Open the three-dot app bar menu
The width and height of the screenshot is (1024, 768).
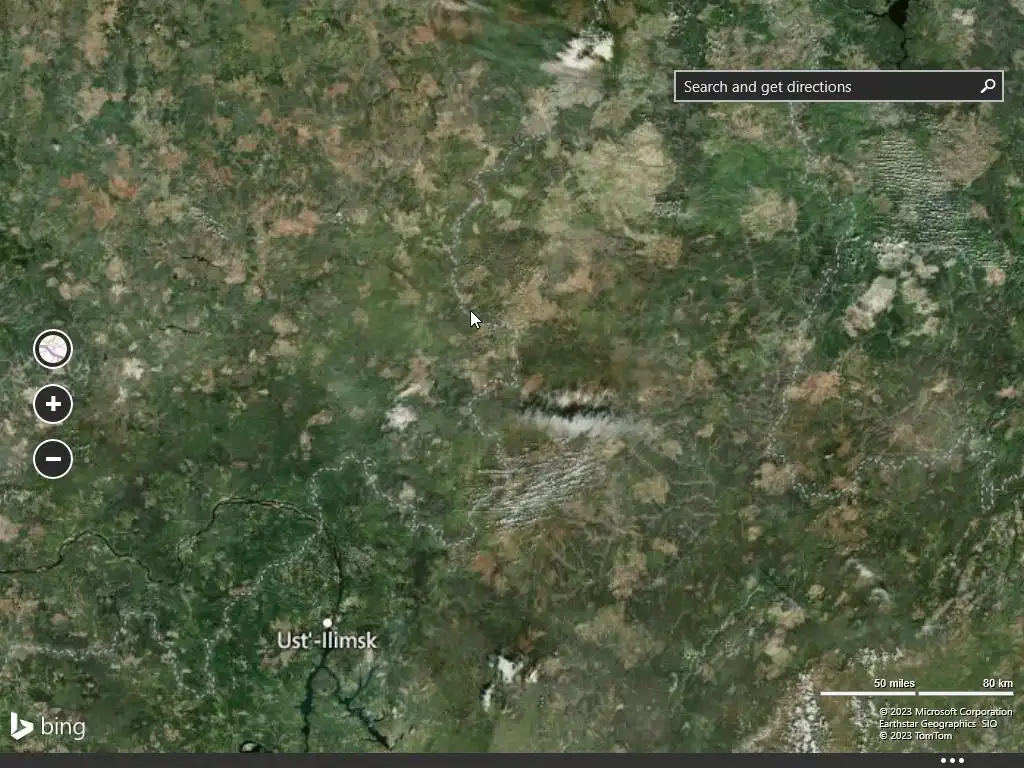tap(951, 761)
